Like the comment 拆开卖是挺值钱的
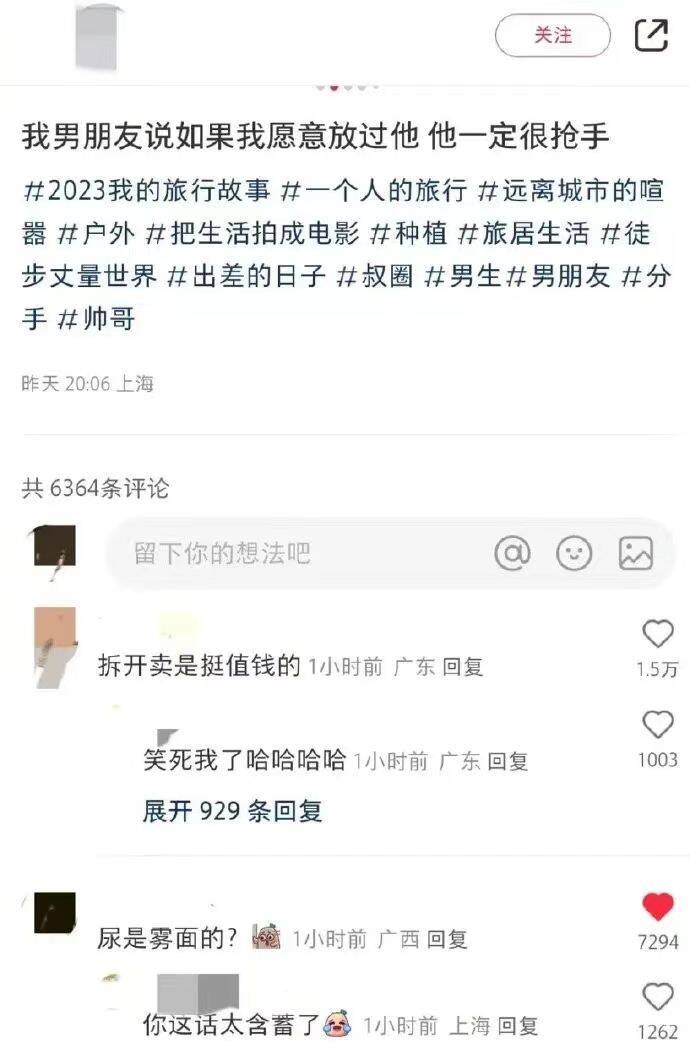This screenshot has width=690, height=1047. pyautogui.click(x=657, y=634)
